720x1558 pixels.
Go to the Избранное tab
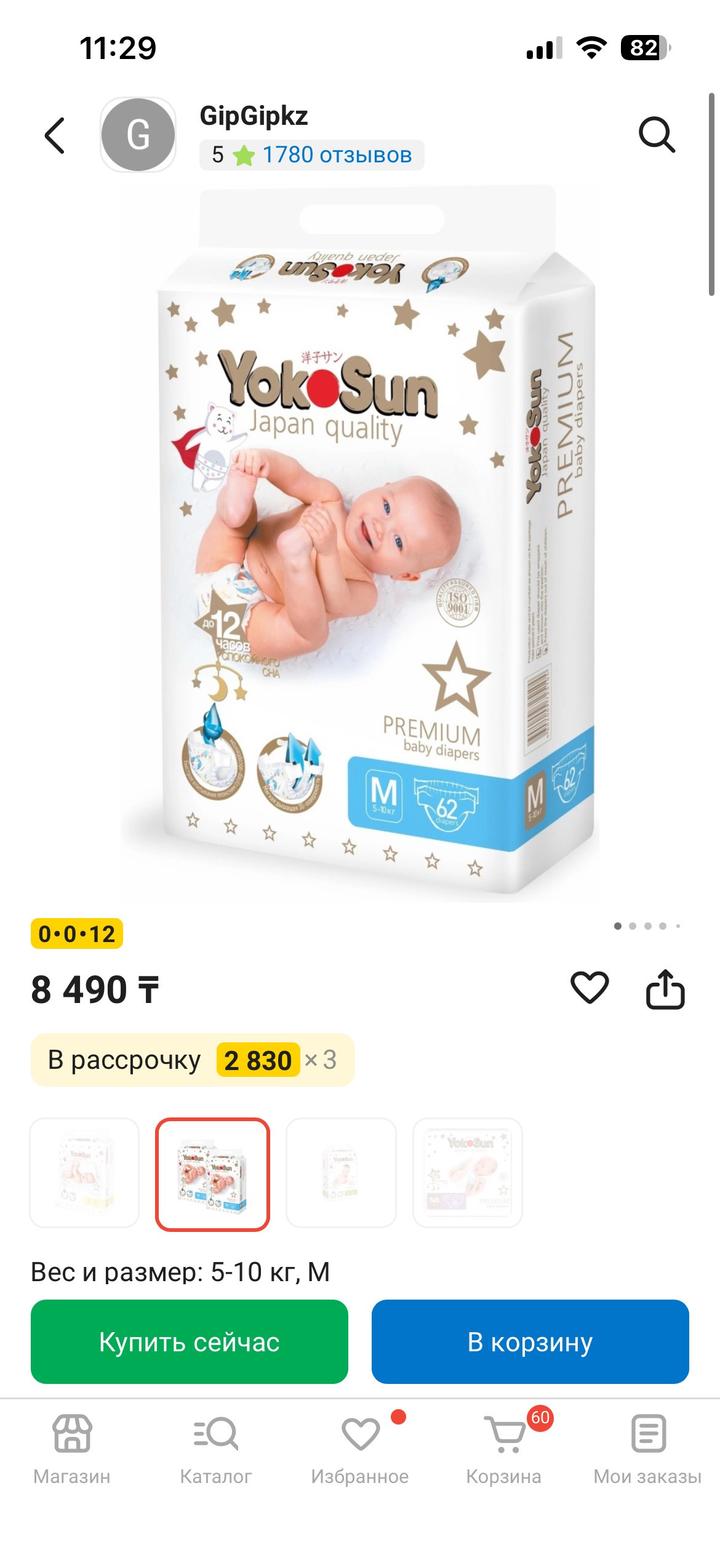(360, 1448)
